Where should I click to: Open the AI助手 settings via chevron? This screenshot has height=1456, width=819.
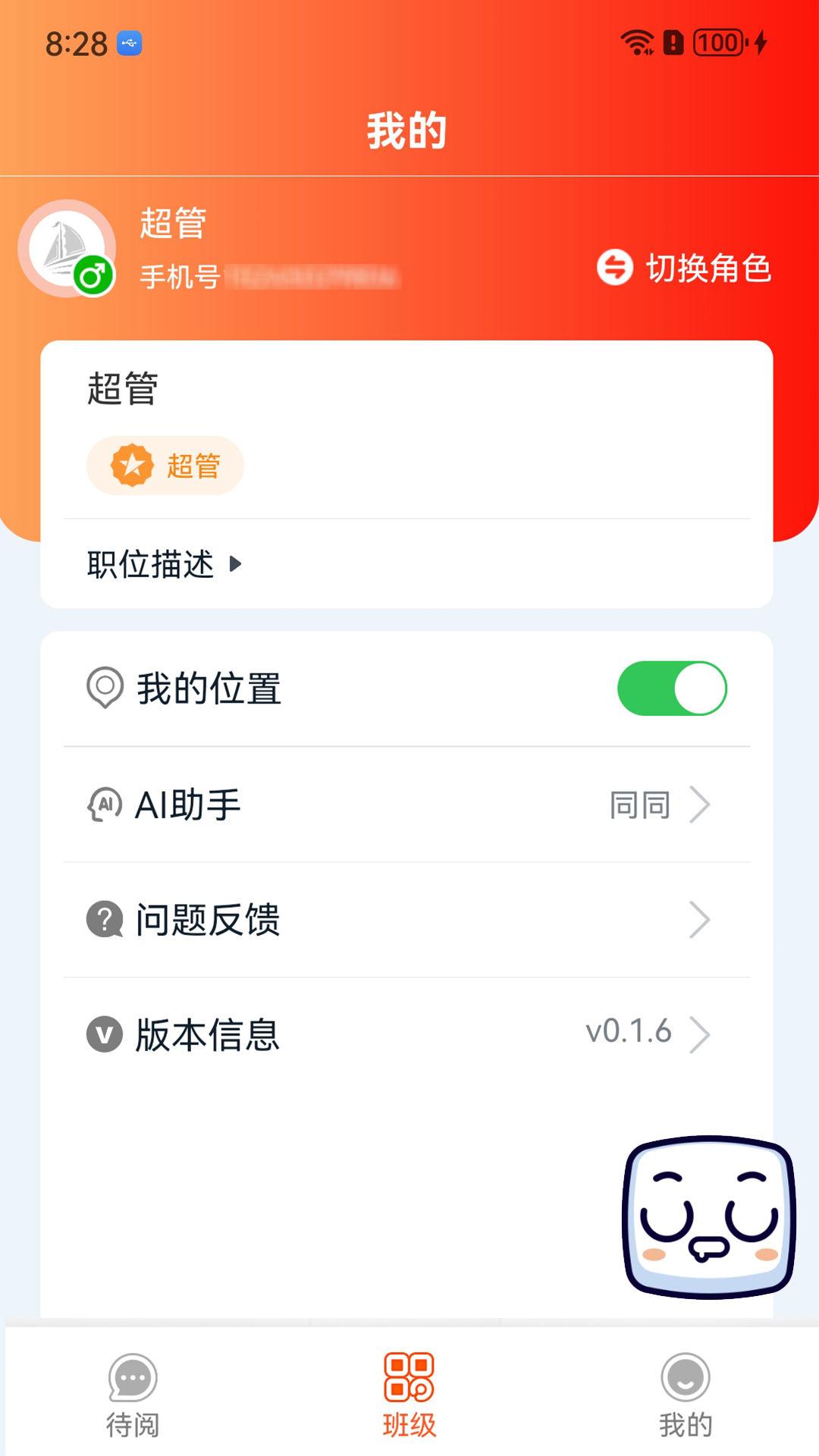(x=699, y=805)
